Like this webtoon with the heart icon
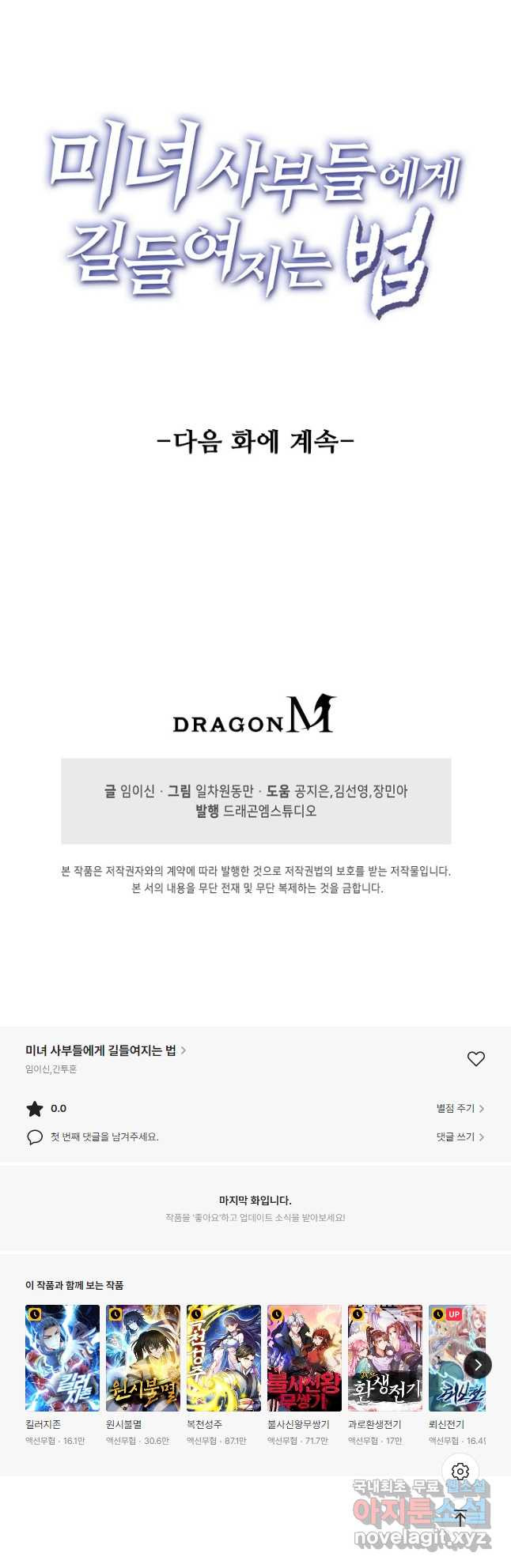This screenshot has width=511, height=1568. click(x=475, y=1059)
